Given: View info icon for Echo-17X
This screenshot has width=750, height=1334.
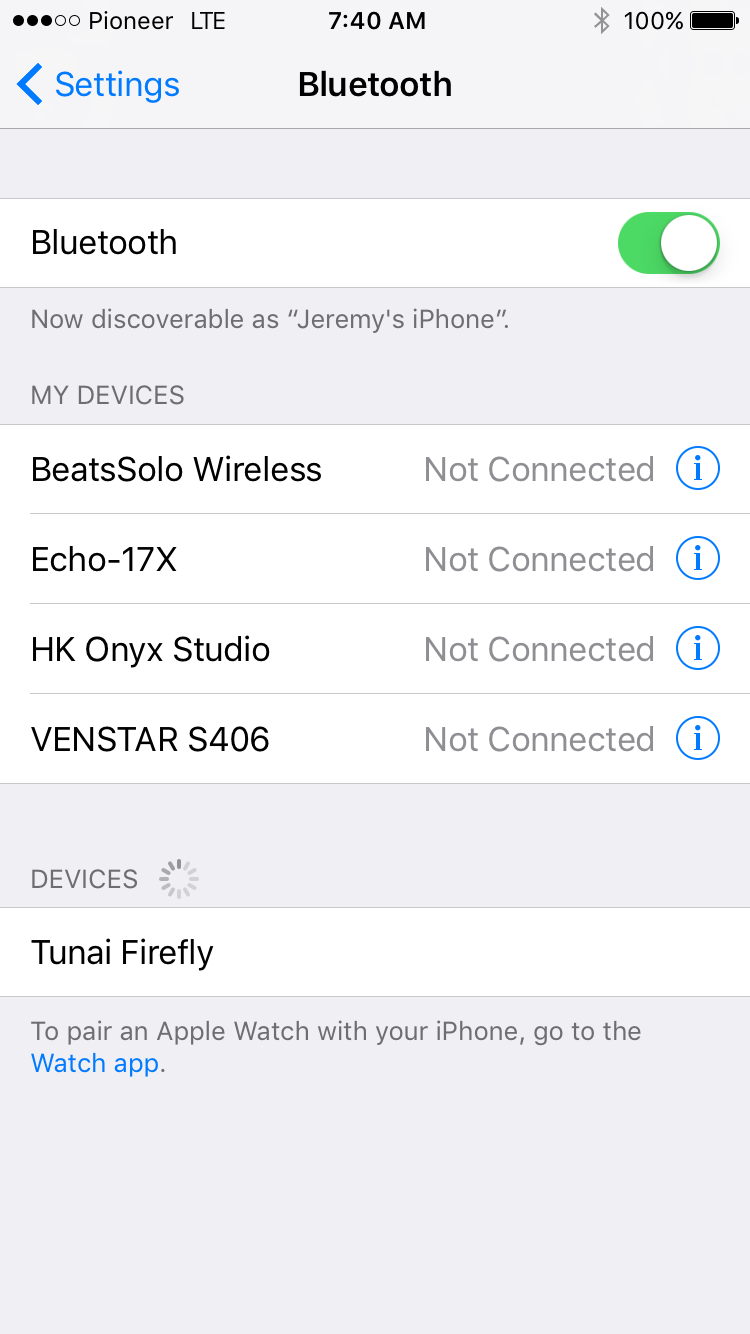Looking at the screenshot, I should tap(698, 559).
